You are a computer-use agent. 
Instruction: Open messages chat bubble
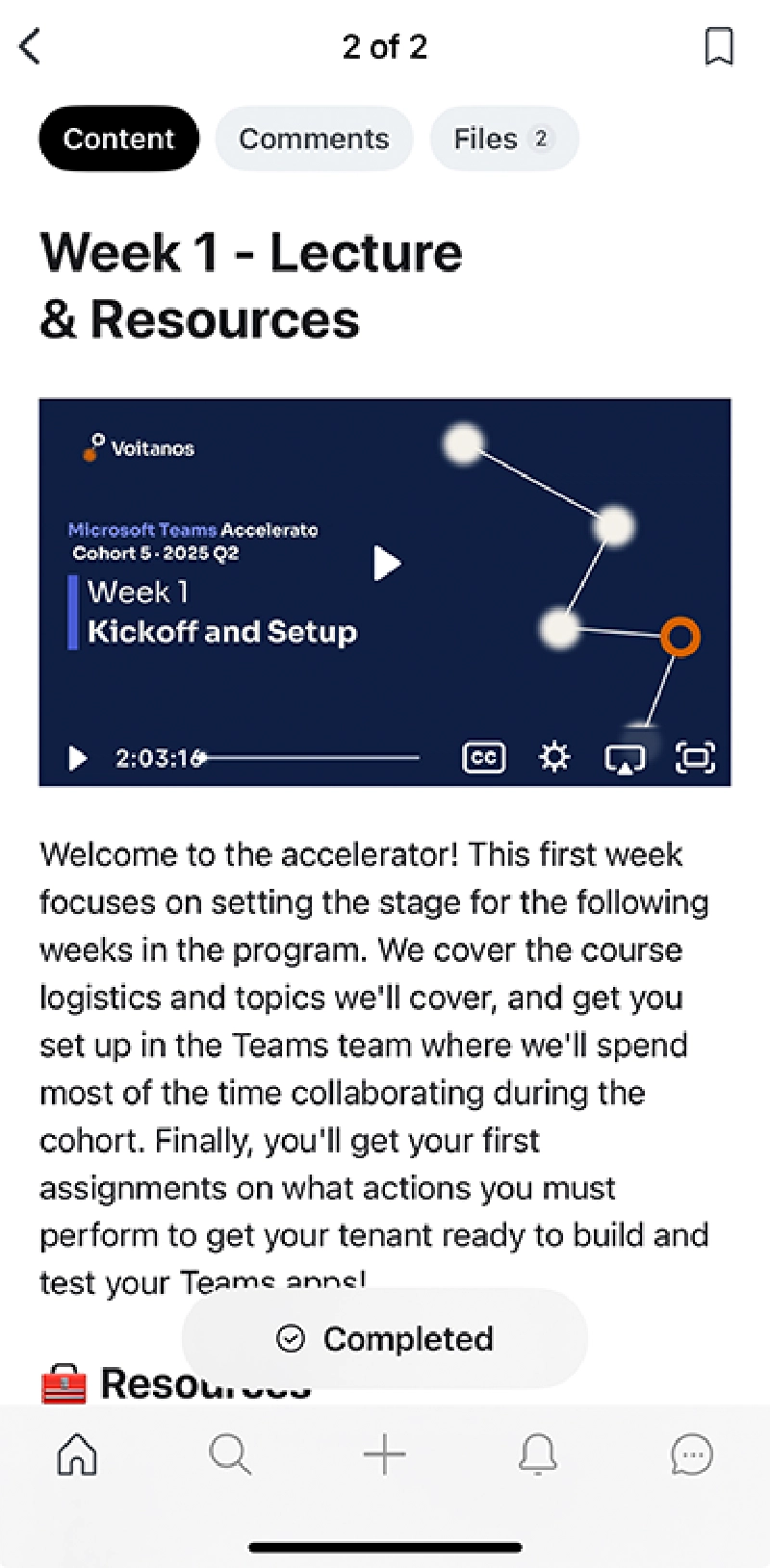[x=692, y=1454]
